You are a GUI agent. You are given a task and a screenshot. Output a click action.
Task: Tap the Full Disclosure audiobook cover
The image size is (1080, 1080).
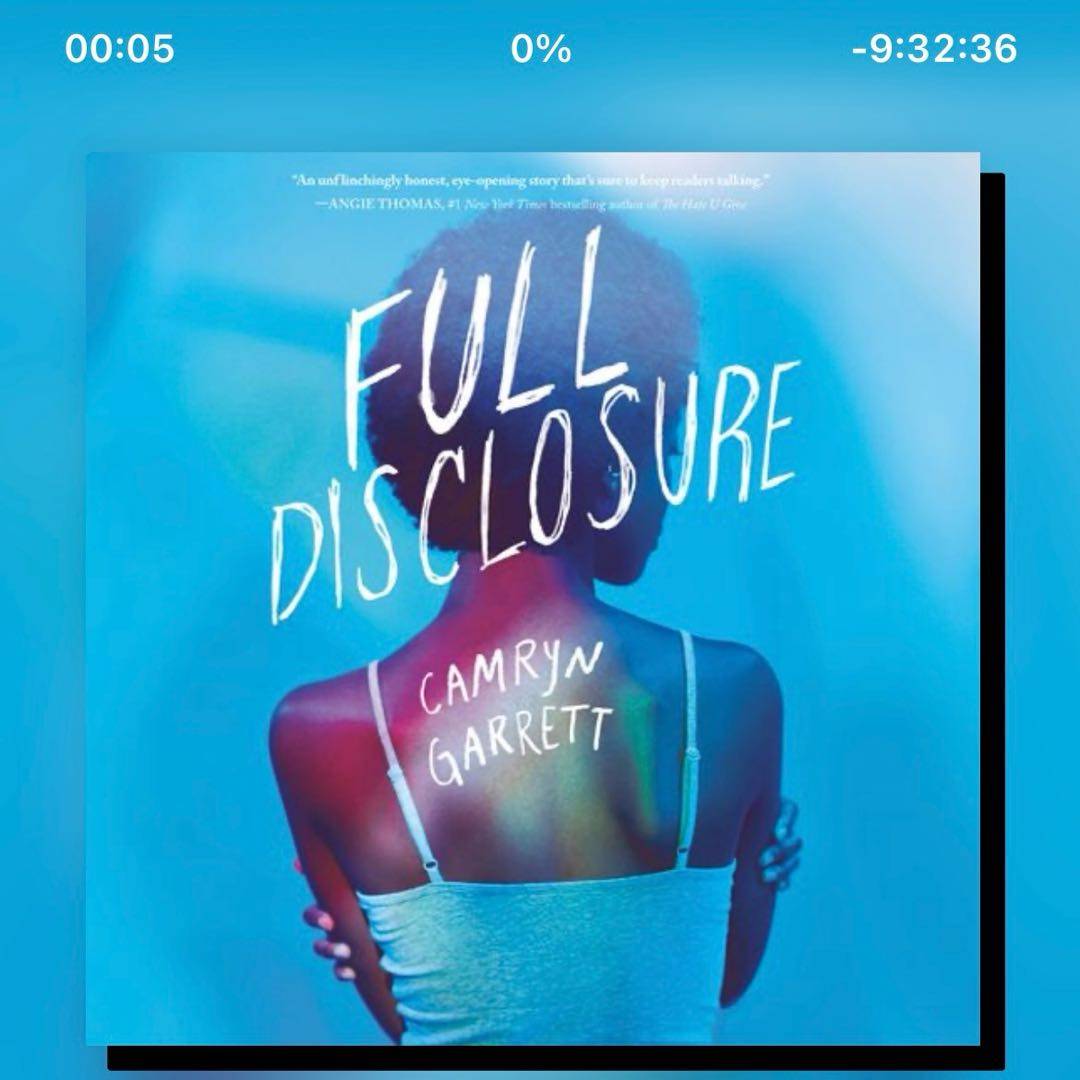tap(532, 598)
